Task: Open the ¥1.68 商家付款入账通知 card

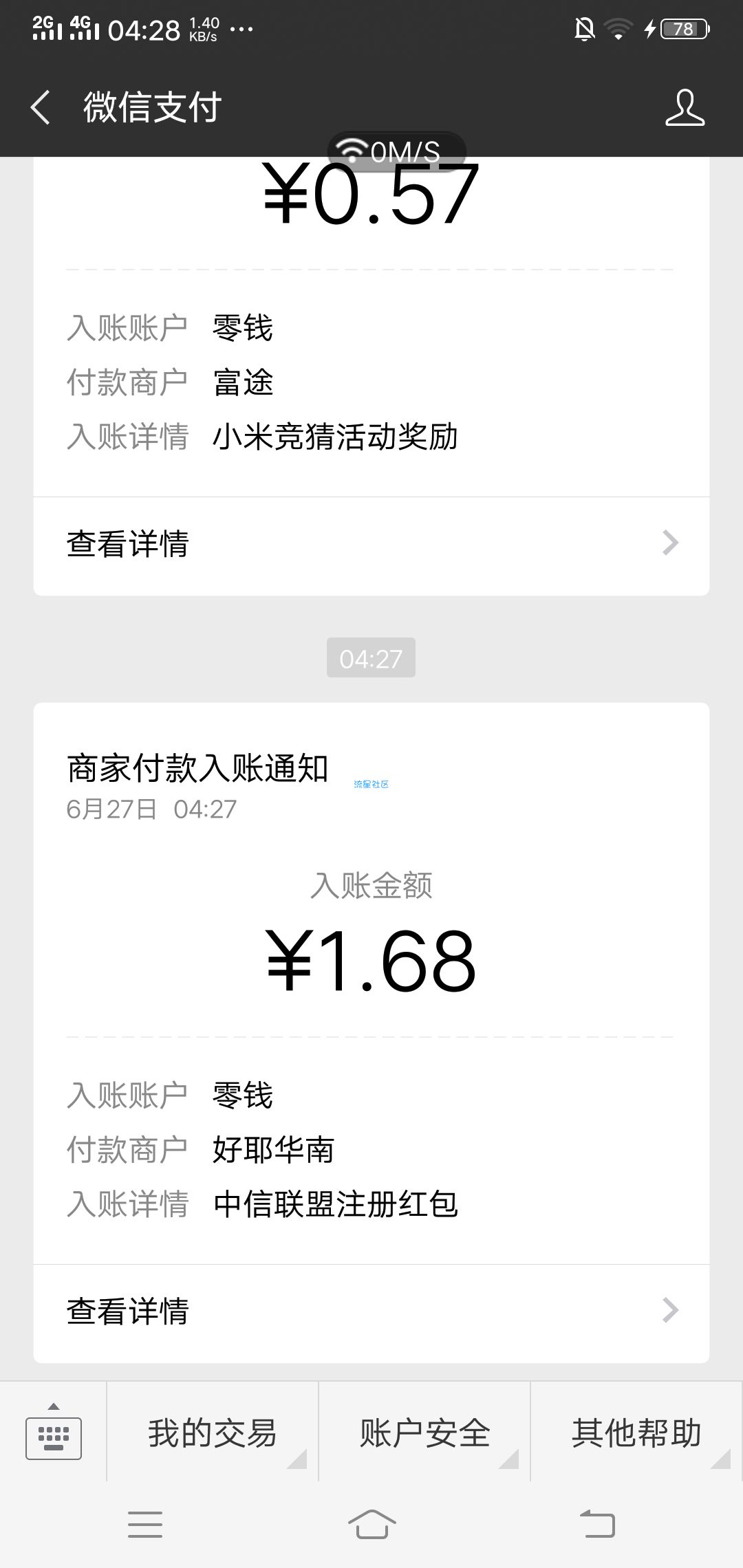Action: [371, 983]
